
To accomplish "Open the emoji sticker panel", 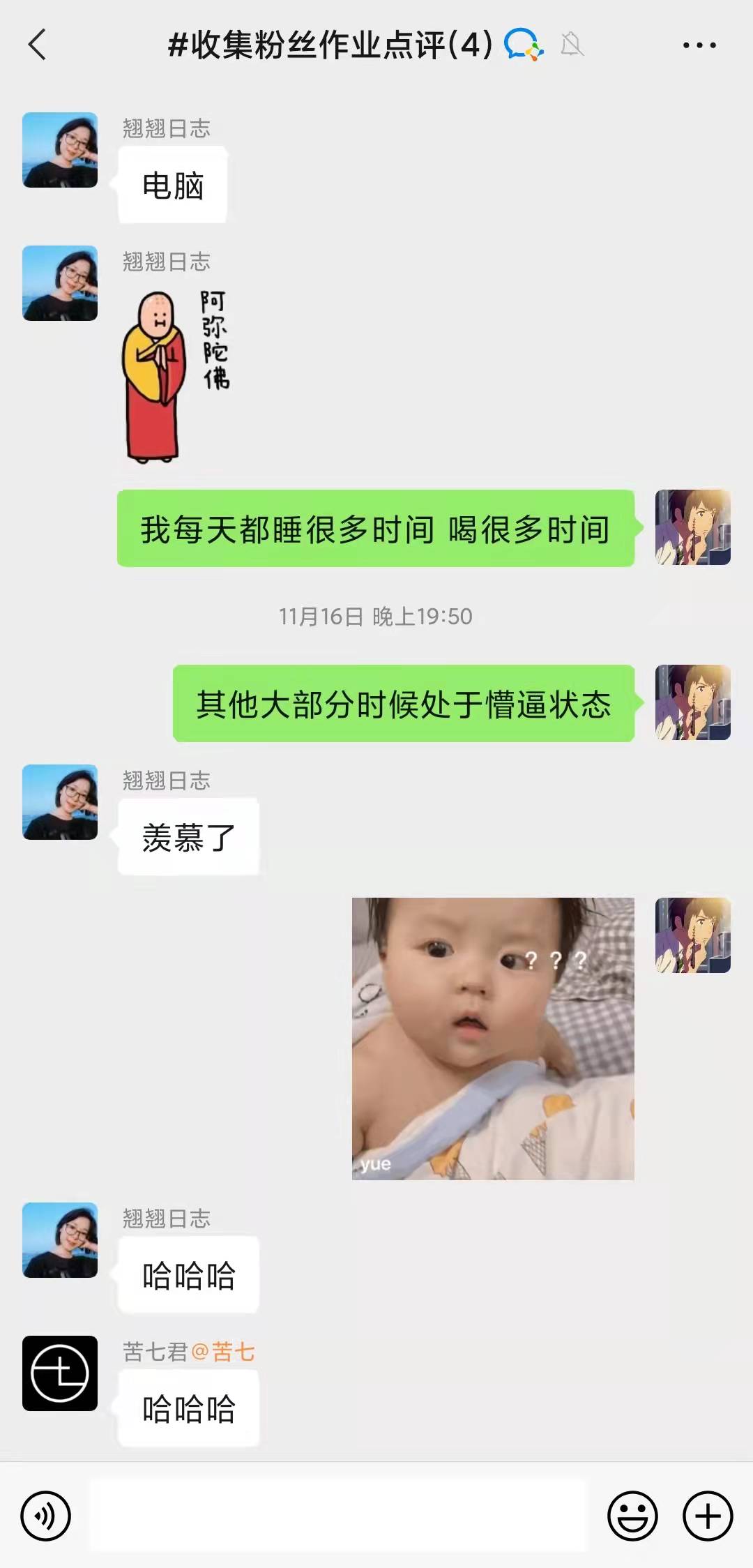I will pyautogui.click(x=632, y=1516).
